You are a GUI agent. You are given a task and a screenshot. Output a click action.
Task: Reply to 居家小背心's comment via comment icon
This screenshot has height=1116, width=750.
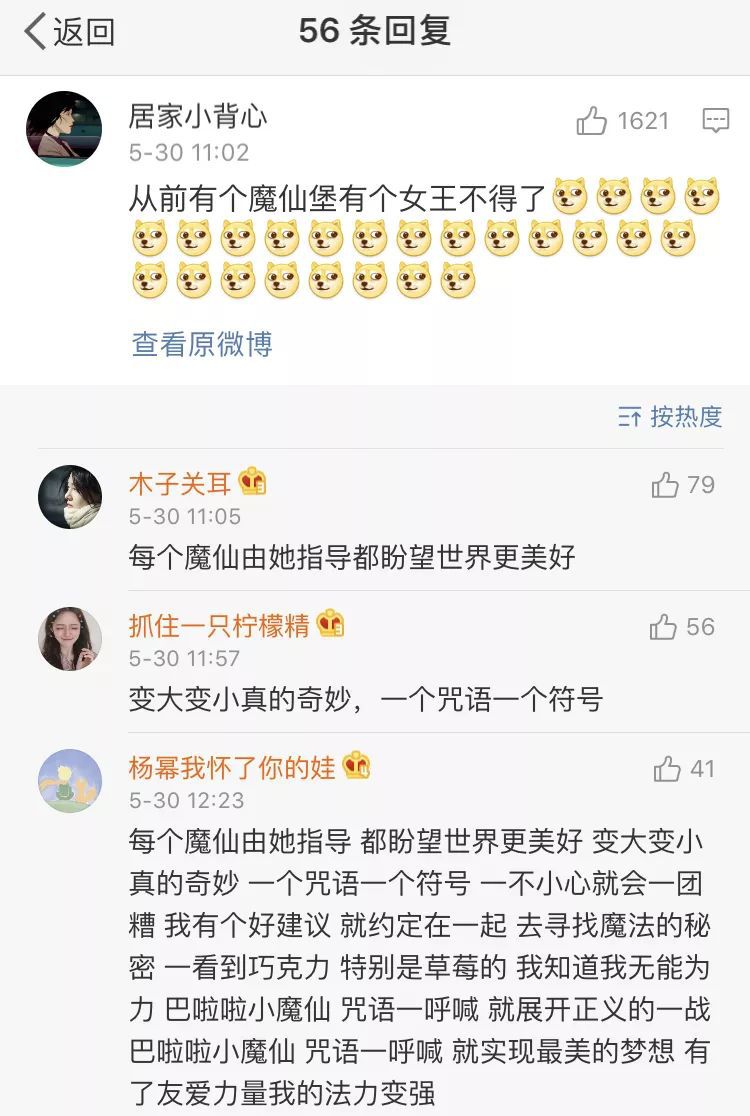716,121
